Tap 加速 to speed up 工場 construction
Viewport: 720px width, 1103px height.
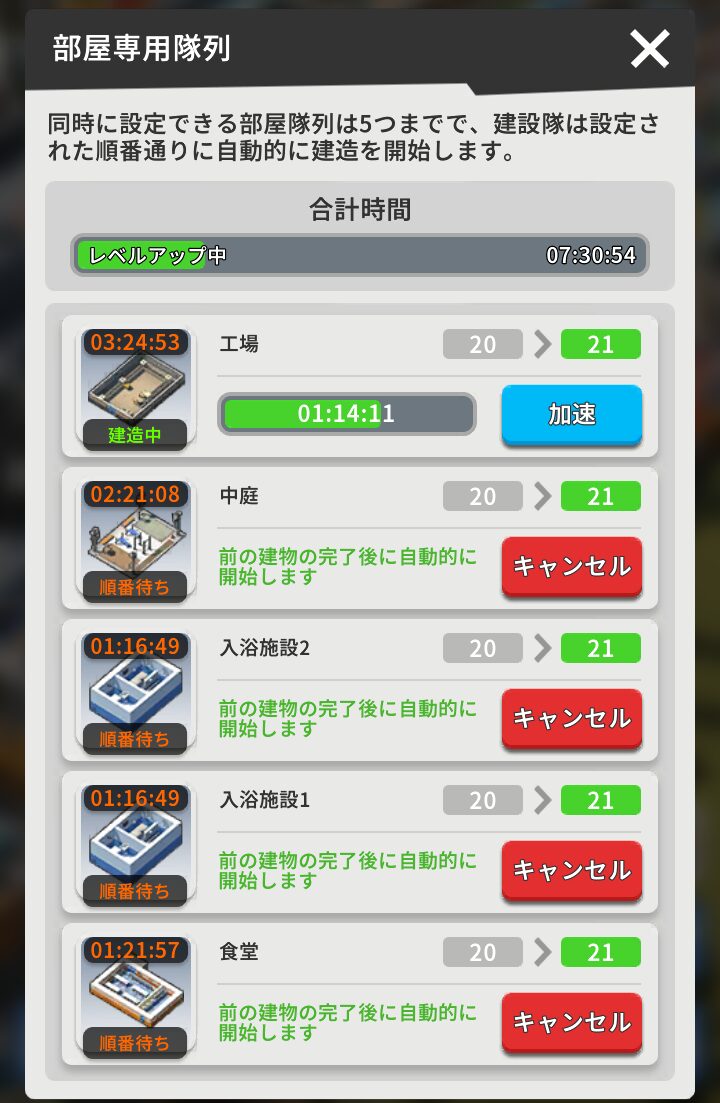(x=571, y=415)
